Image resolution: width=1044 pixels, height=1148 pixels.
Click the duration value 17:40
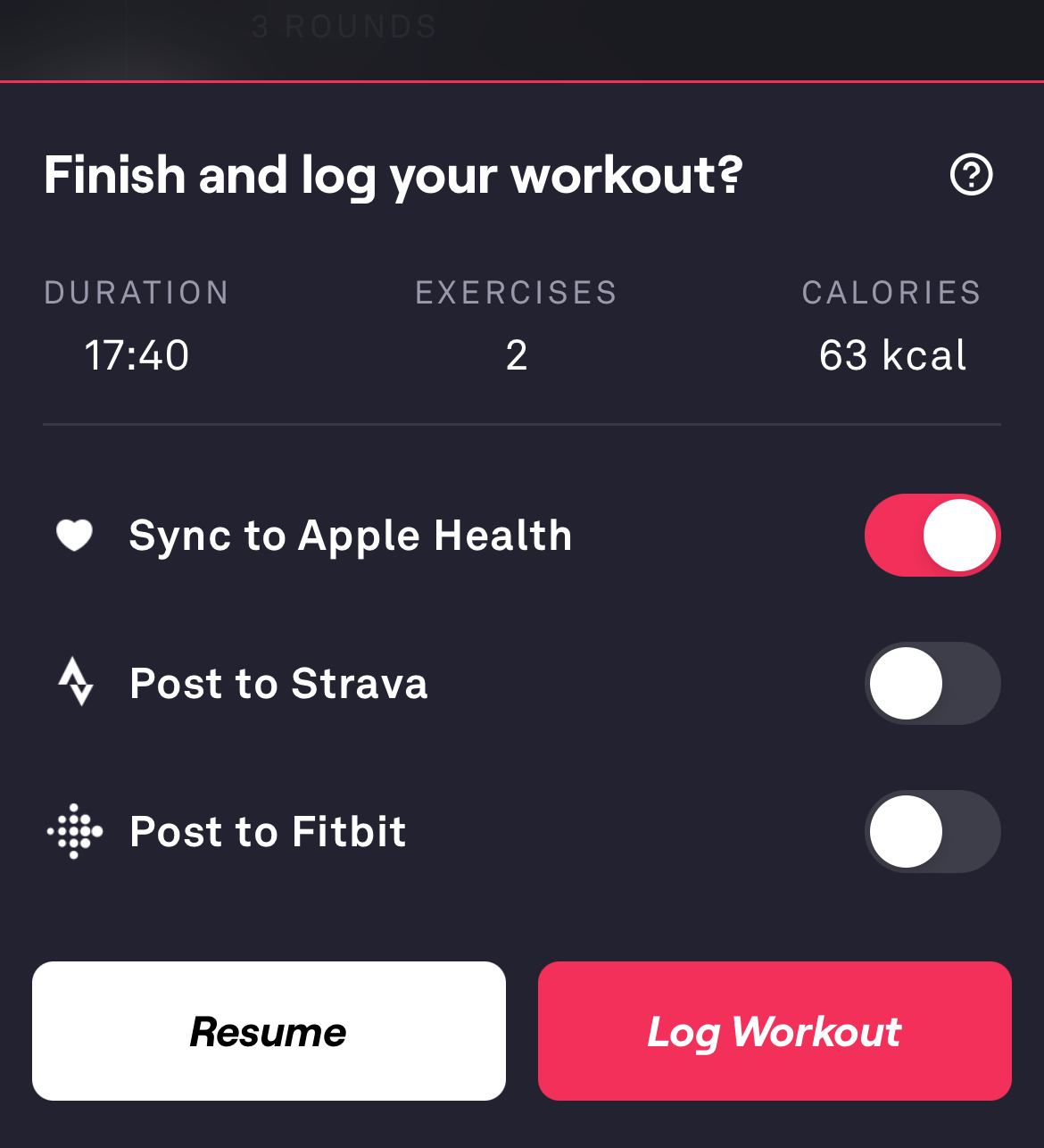(138, 354)
